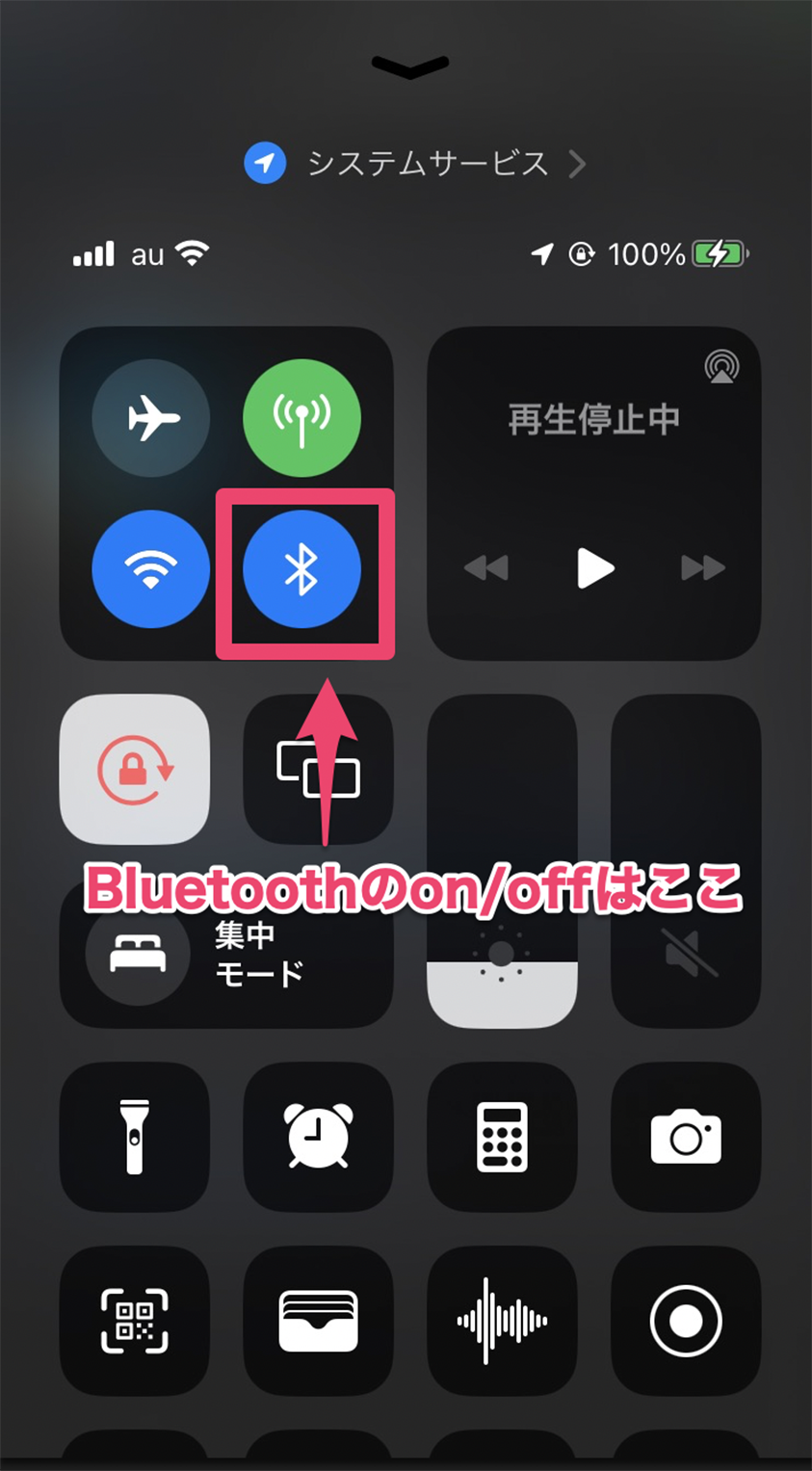Image resolution: width=812 pixels, height=1471 pixels.
Task: Skip to the previous track
Action: (x=486, y=568)
